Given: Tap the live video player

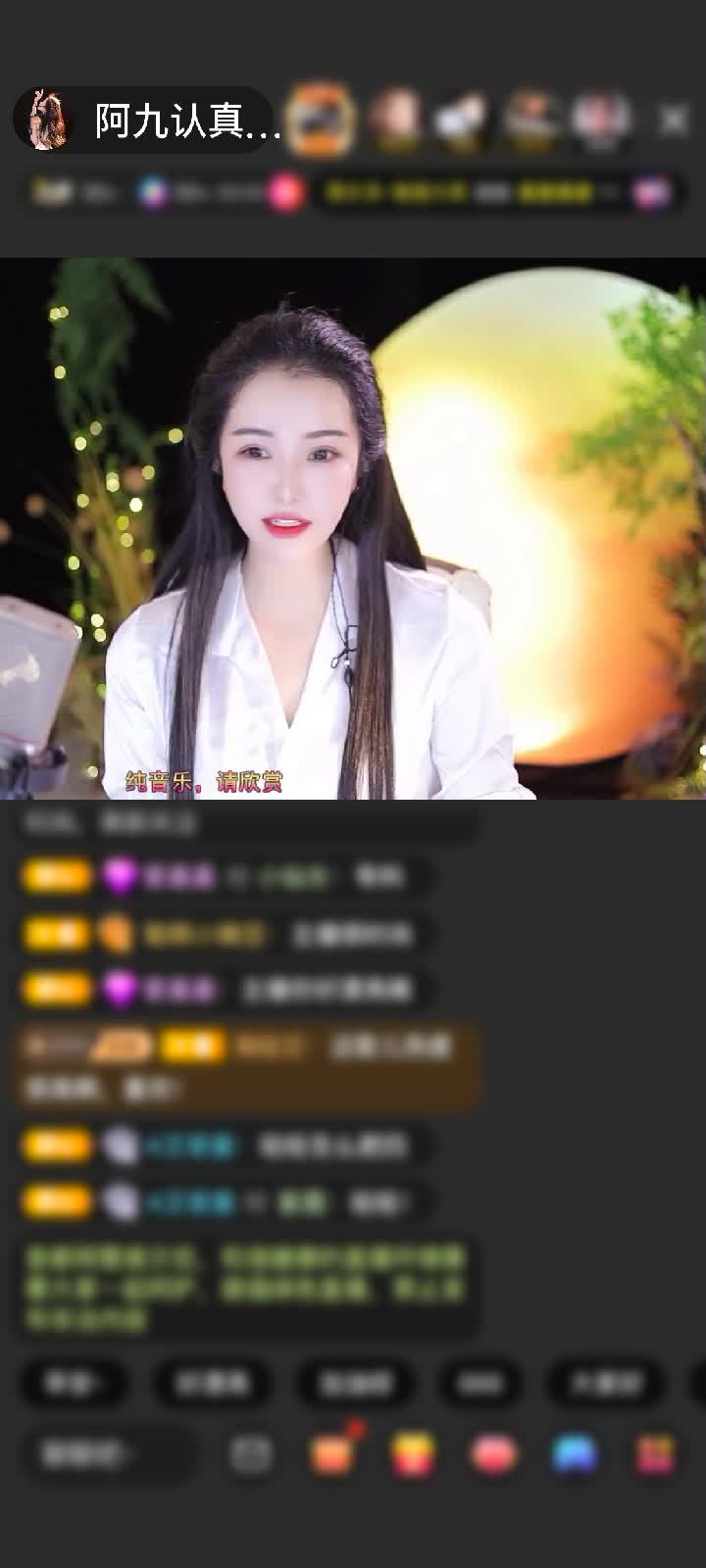Looking at the screenshot, I should point(353,529).
